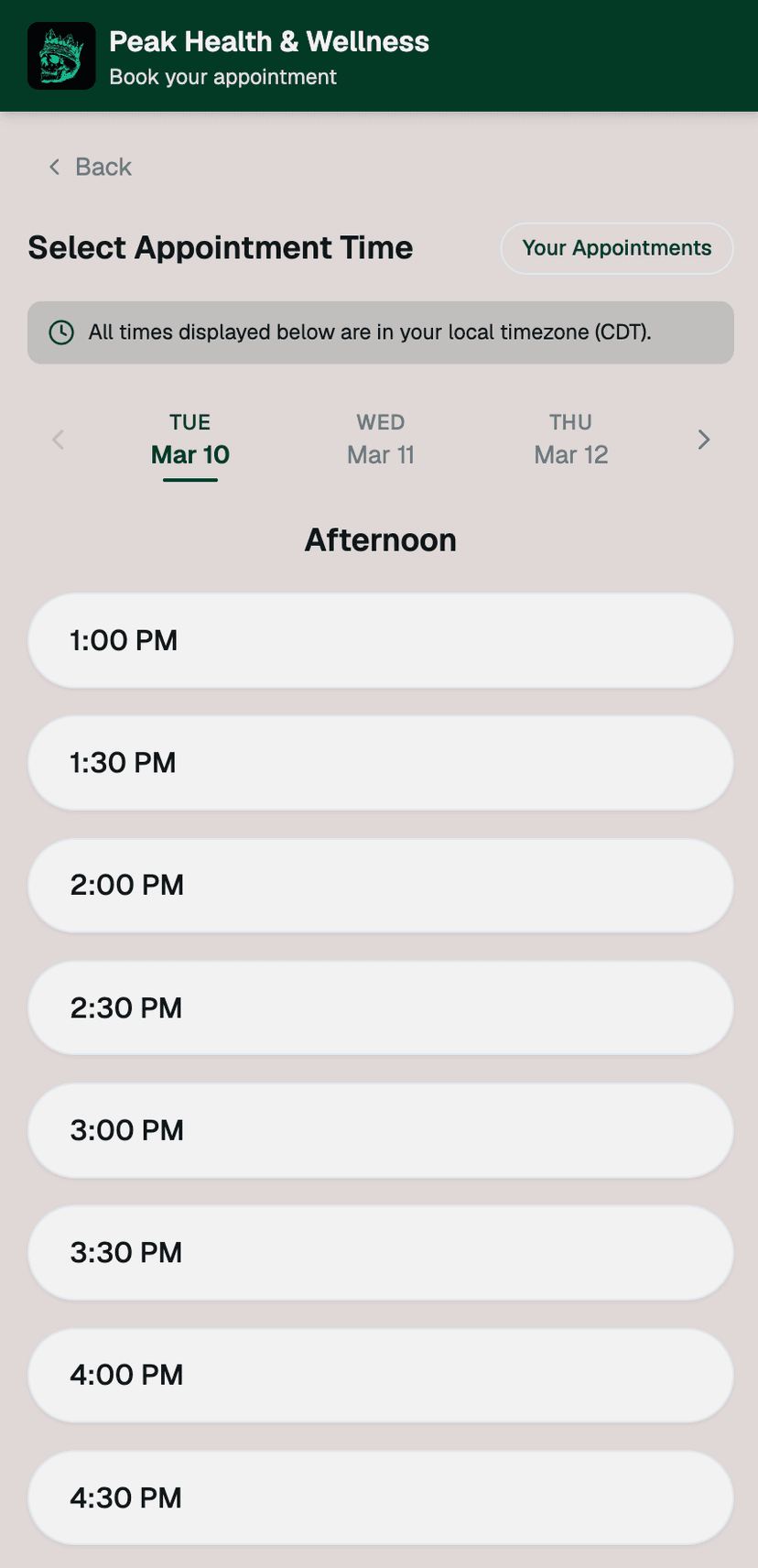View availability for THU Mar 12

tap(570, 440)
